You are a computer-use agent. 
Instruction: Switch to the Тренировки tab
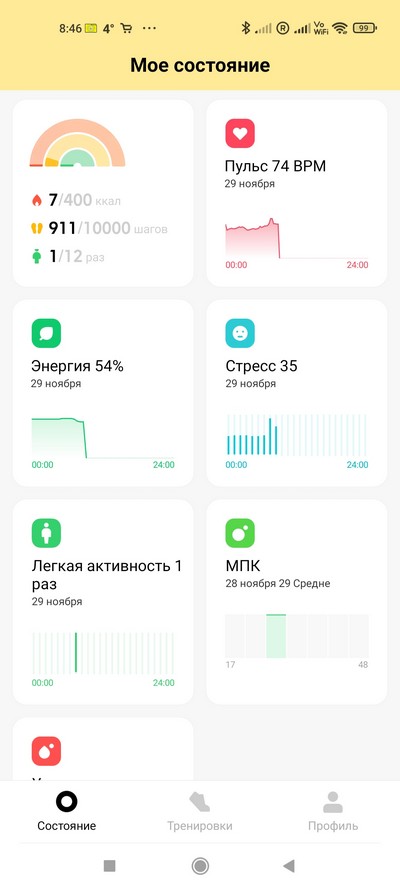199,811
